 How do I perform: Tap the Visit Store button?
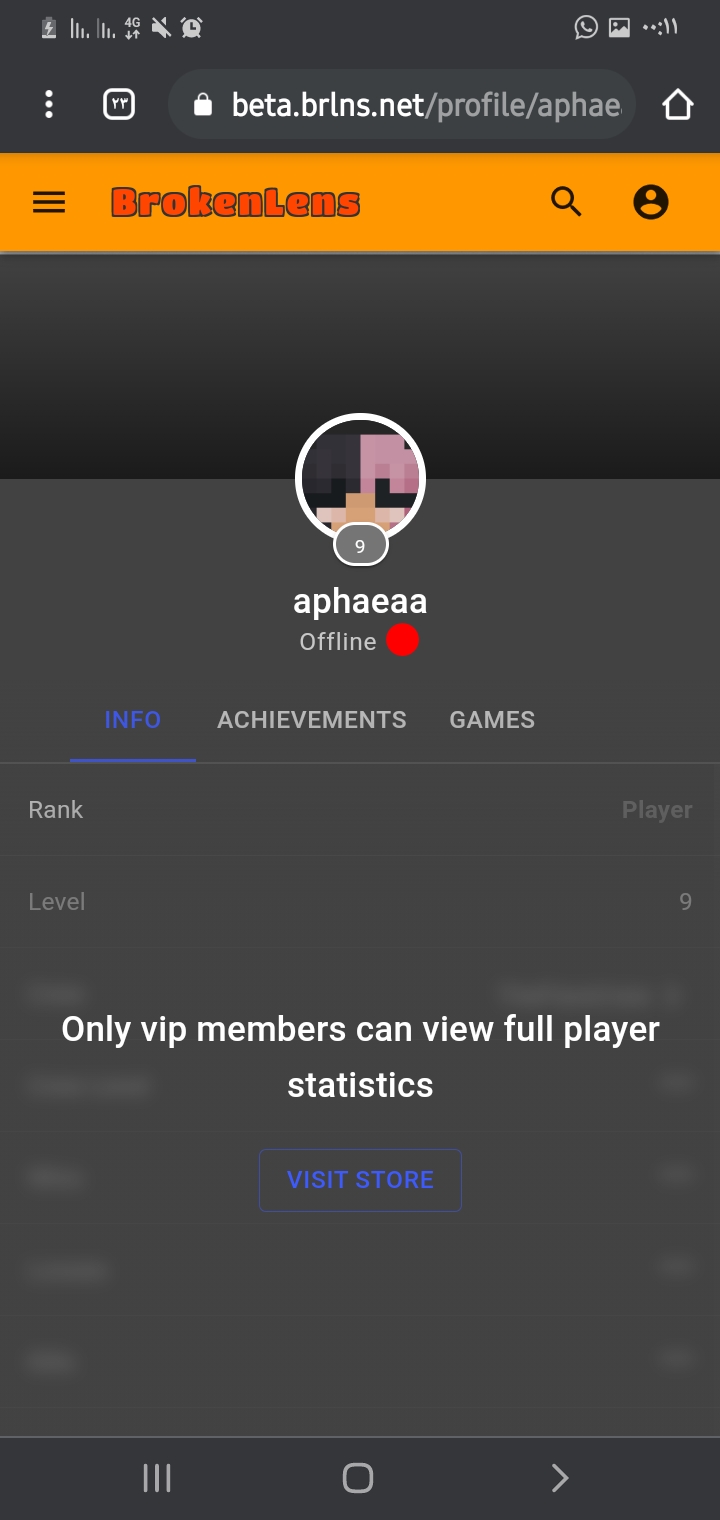[x=360, y=1180]
